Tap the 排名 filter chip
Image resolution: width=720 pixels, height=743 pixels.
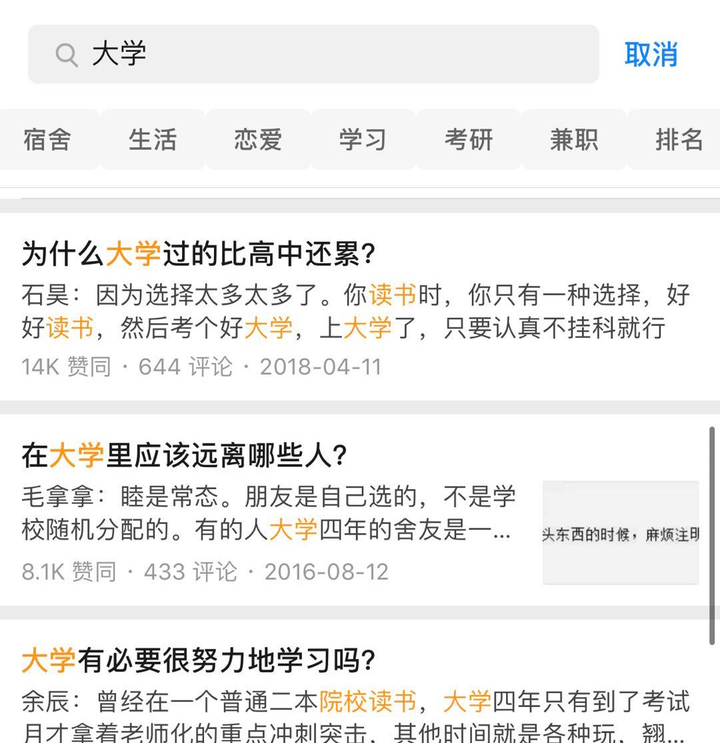pos(679,140)
